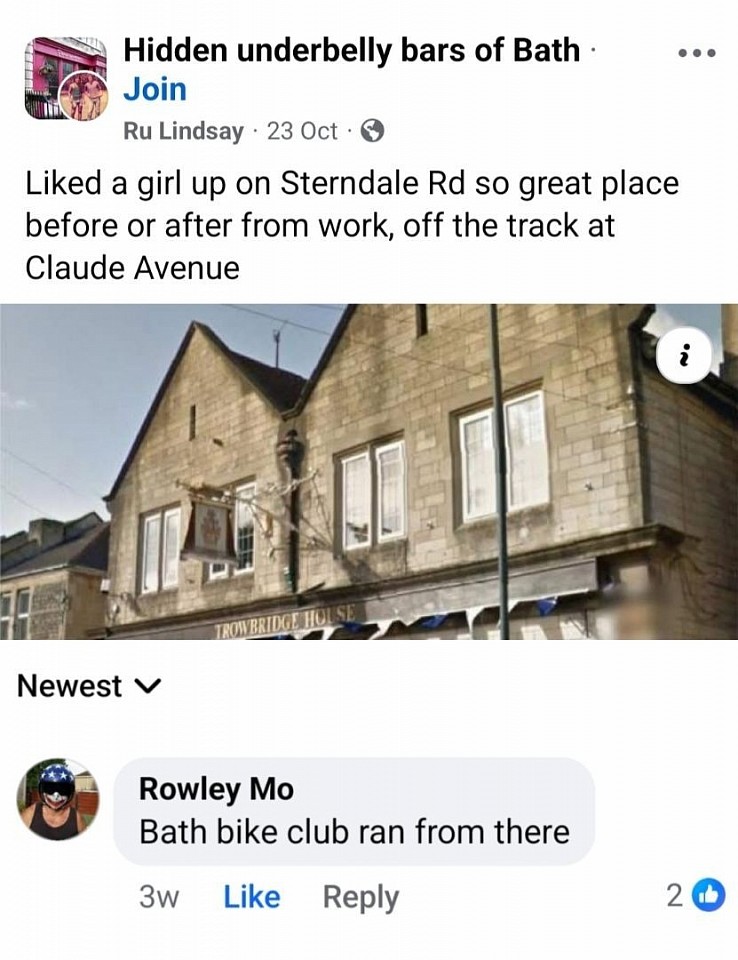738x960 pixels.
Task: Open the Hidden underbelly bars of Bath group page
Action: (350, 50)
